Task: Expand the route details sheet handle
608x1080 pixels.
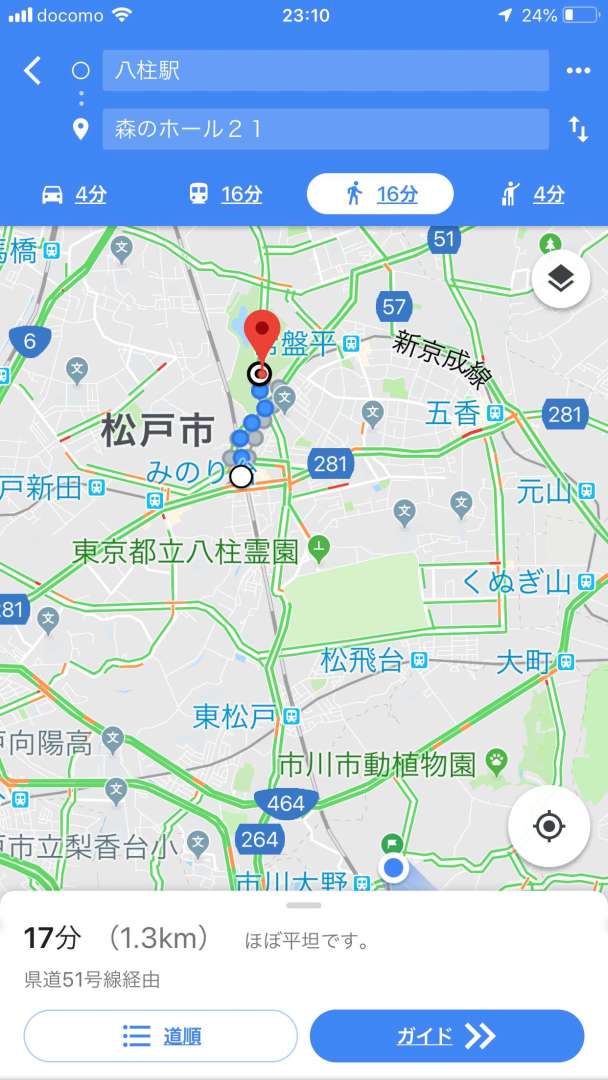Action: coord(303,905)
